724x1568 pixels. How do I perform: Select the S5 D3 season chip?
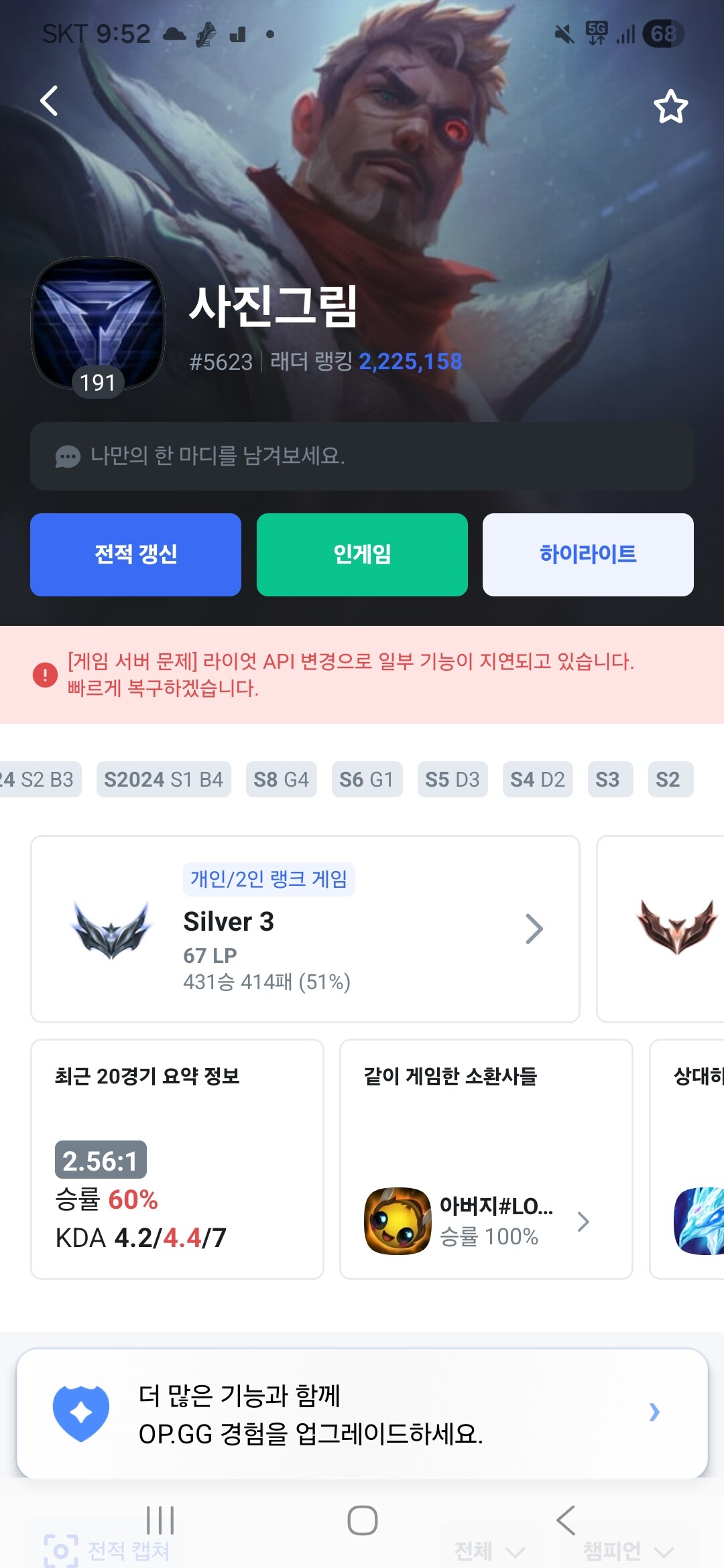(452, 779)
